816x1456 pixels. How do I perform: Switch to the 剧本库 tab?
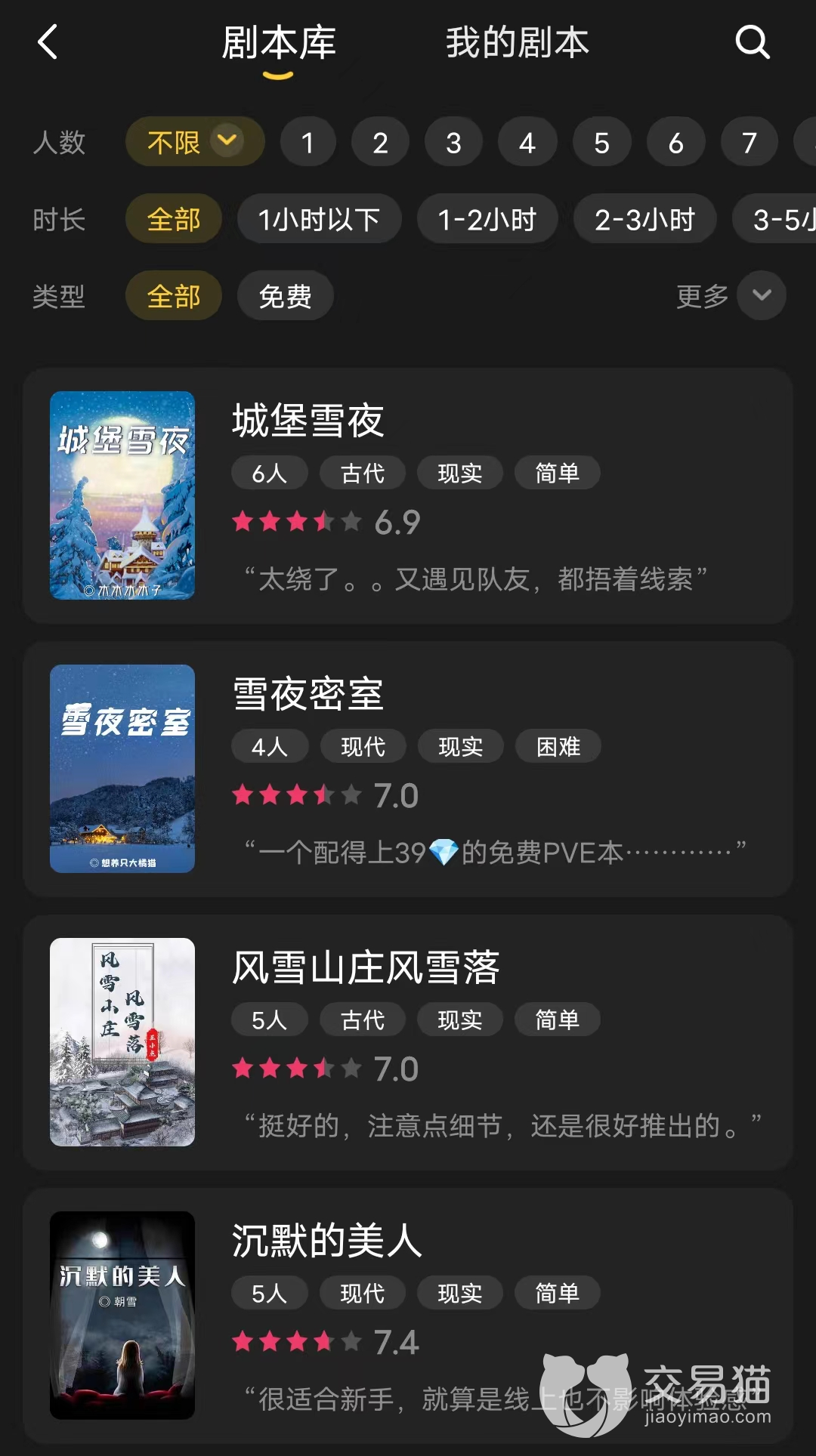279,44
